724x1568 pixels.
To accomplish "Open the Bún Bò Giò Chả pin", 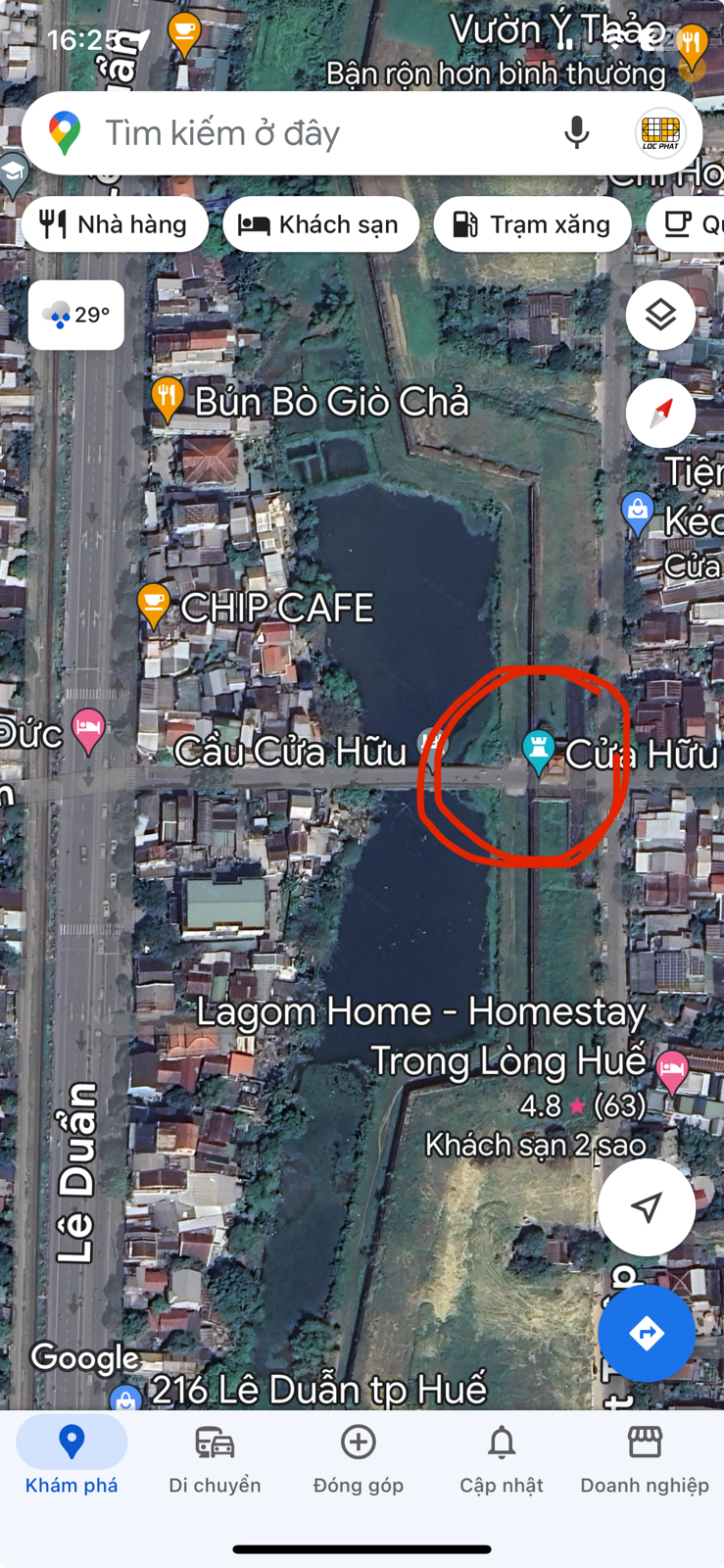I will (168, 399).
